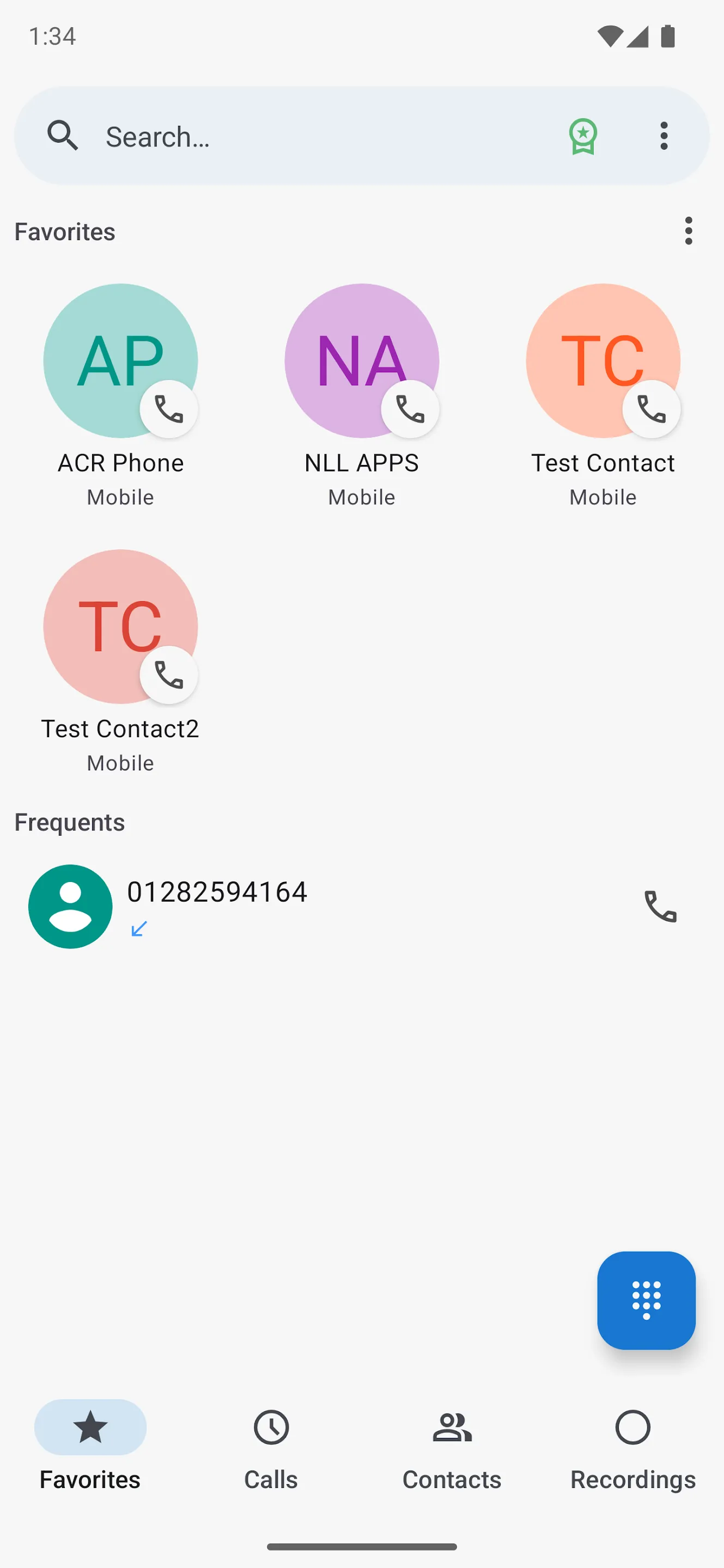
Task: Call NLL APPS via the call badge
Action: tap(410, 409)
